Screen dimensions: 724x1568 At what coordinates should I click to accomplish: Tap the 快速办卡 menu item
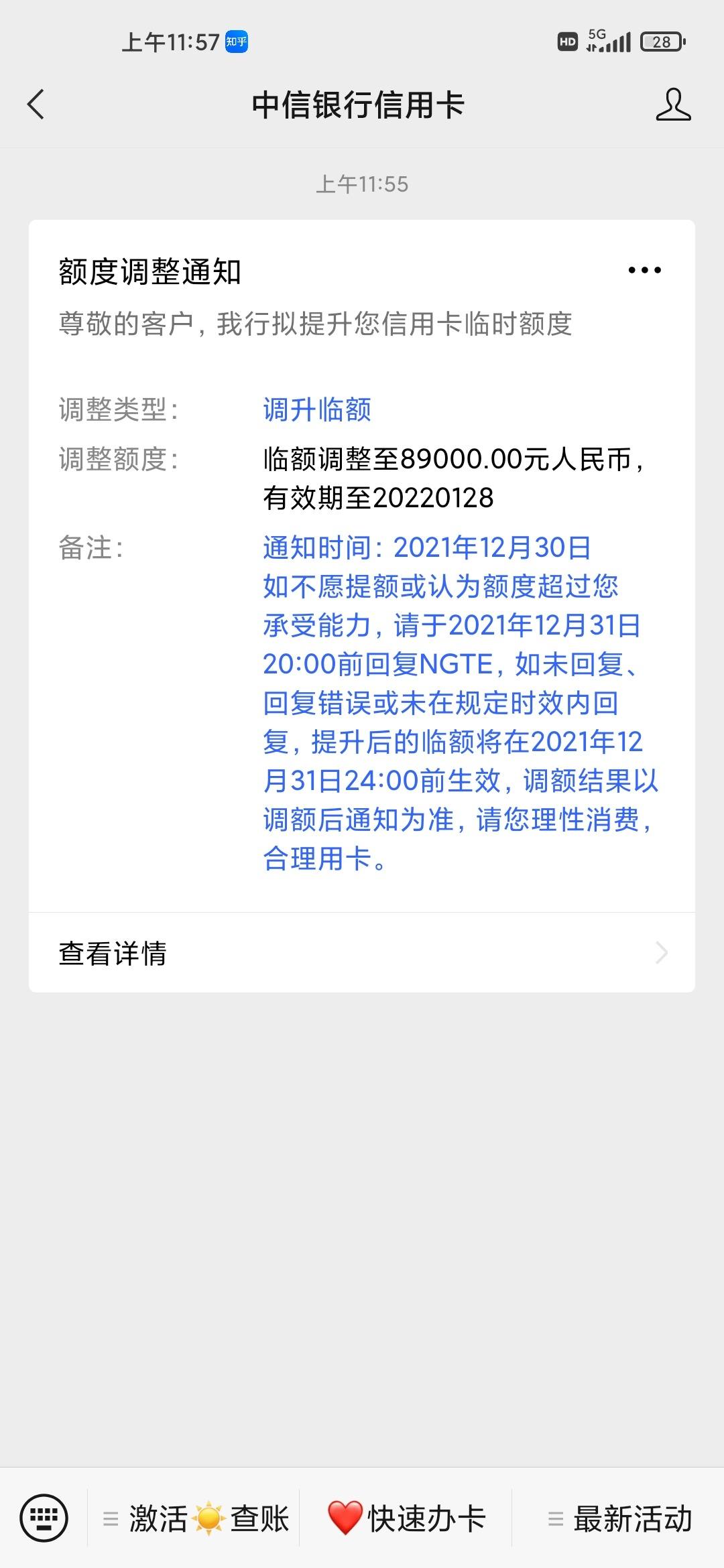pos(406,1518)
